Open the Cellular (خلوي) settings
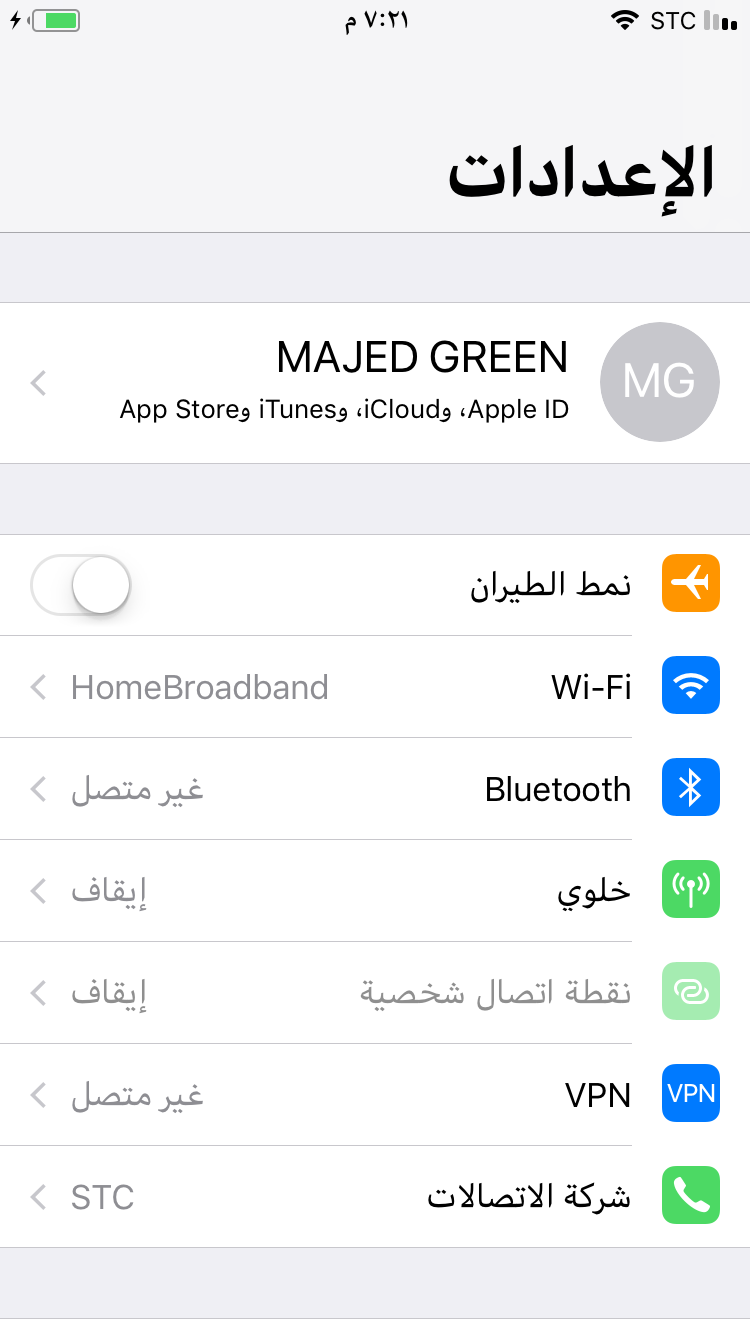 click(x=375, y=891)
